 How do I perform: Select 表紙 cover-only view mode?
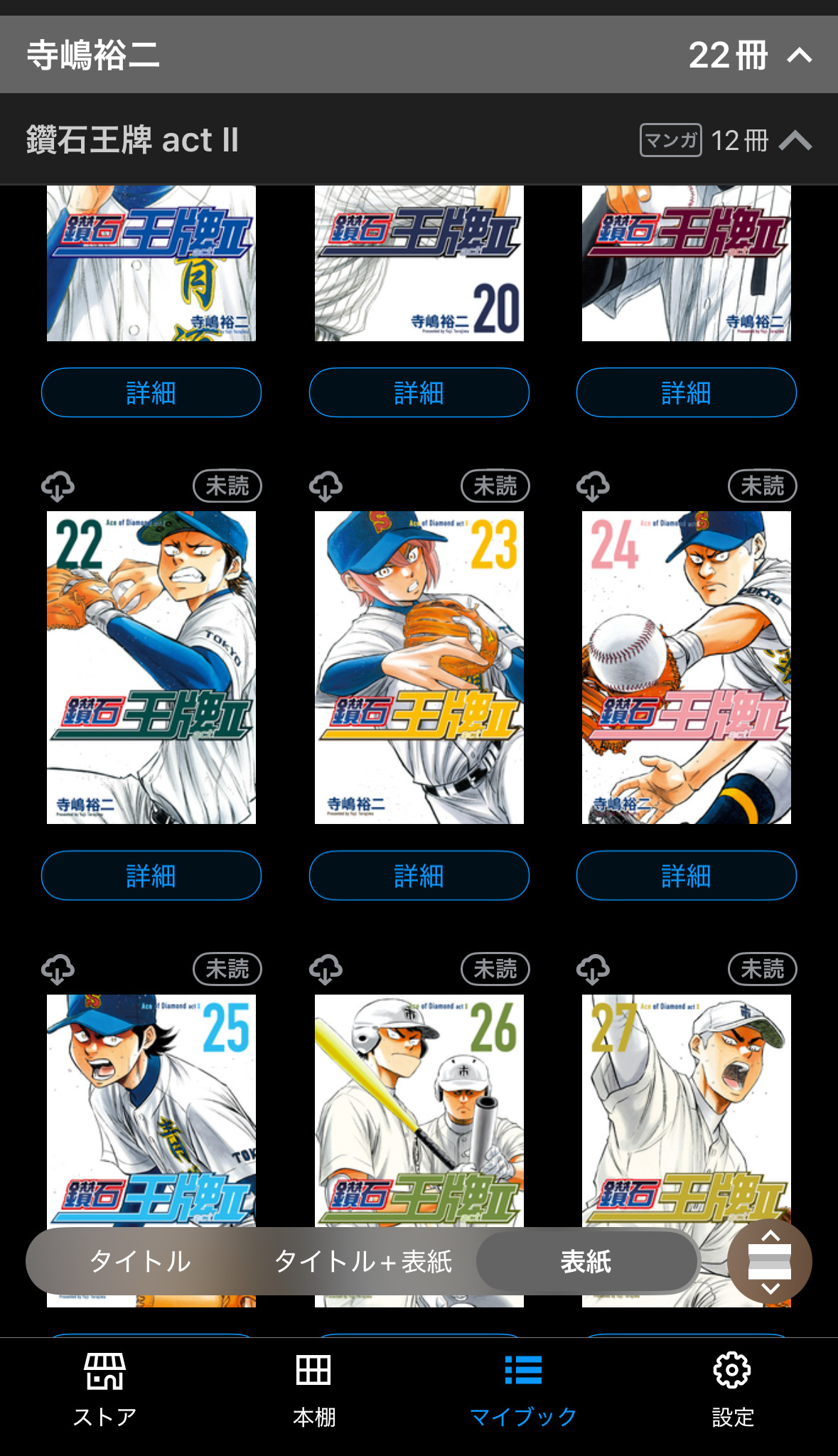586,1261
